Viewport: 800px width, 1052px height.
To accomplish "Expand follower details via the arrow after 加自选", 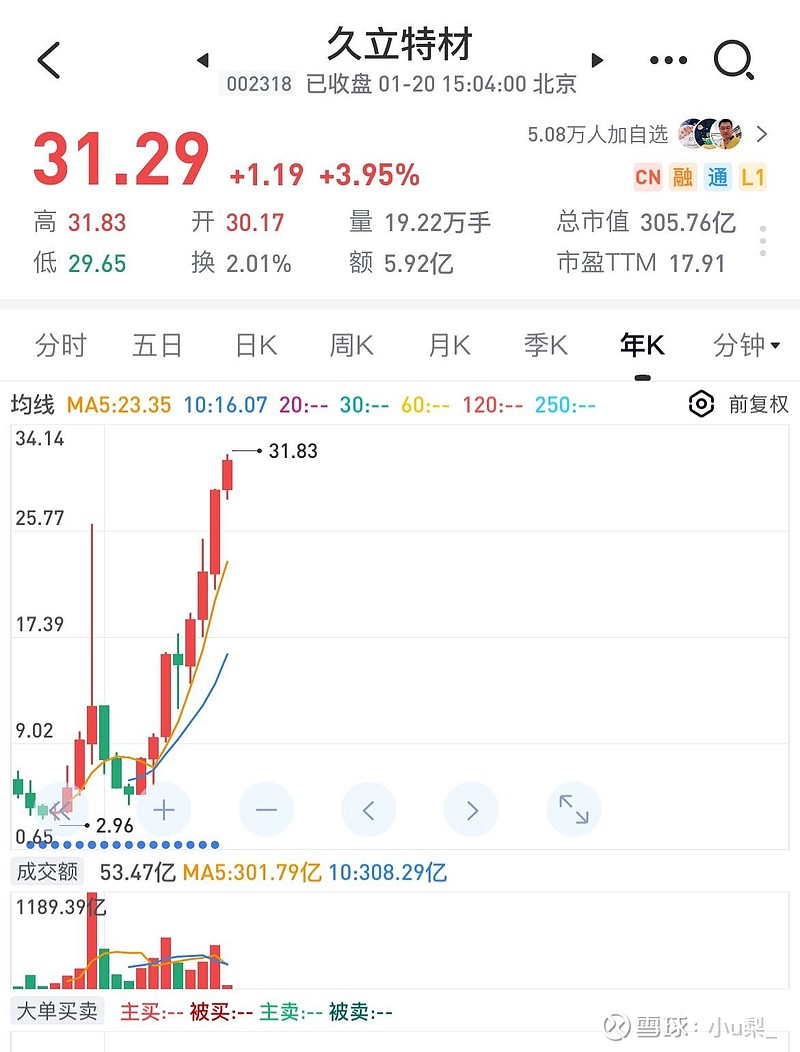I will [x=763, y=134].
